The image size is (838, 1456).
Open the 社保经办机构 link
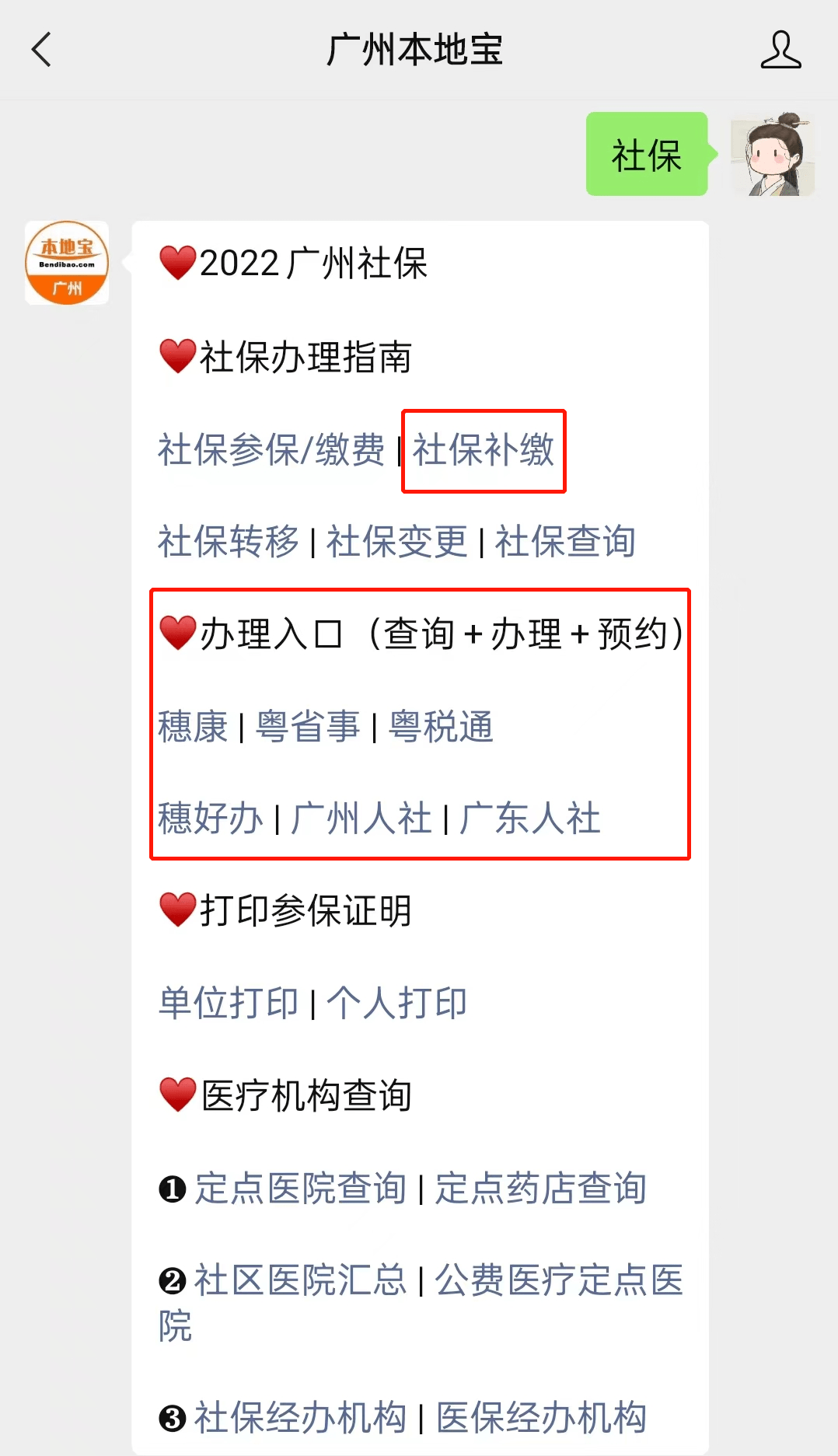pyautogui.click(x=301, y=1418)
